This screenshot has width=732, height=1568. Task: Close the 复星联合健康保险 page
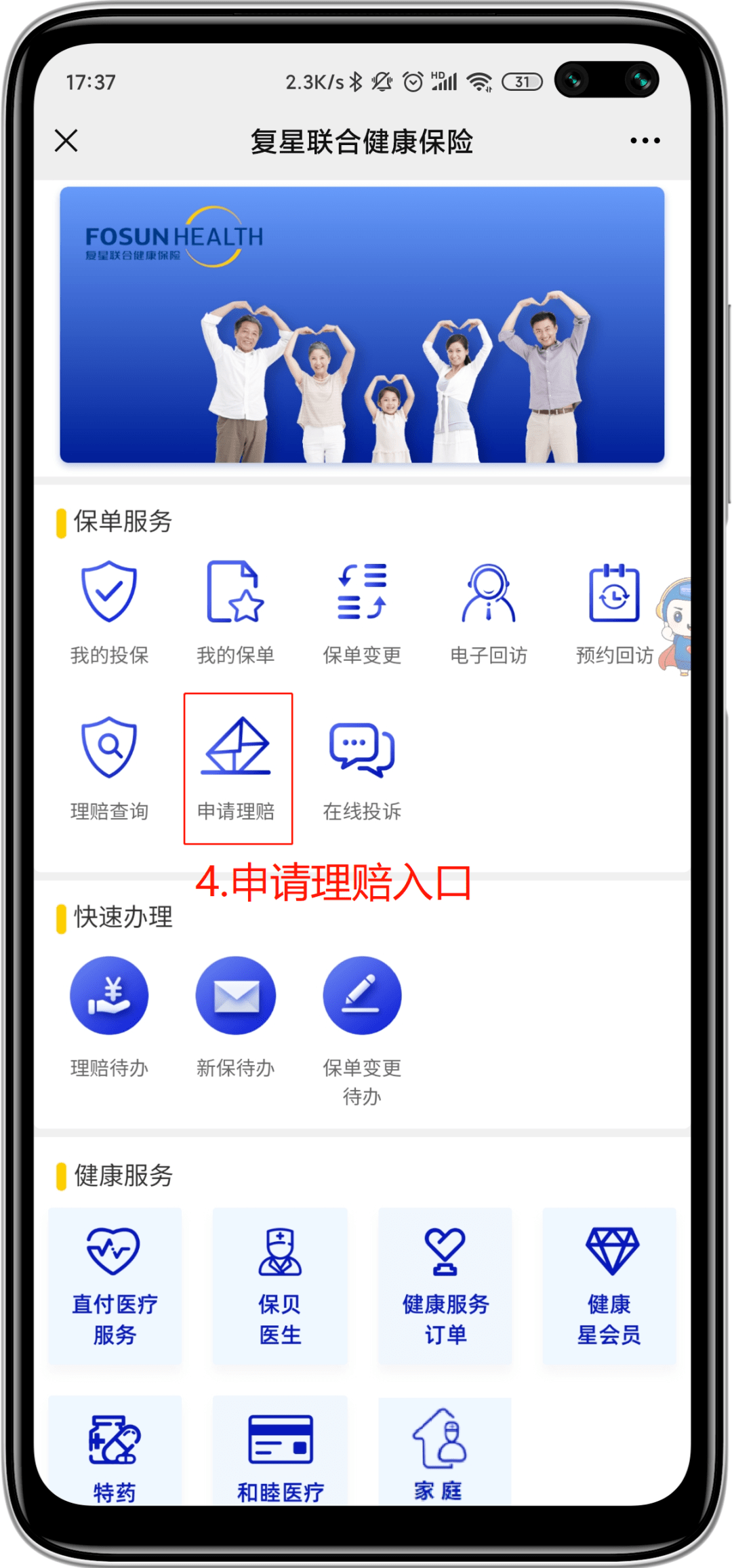(66, 141)
